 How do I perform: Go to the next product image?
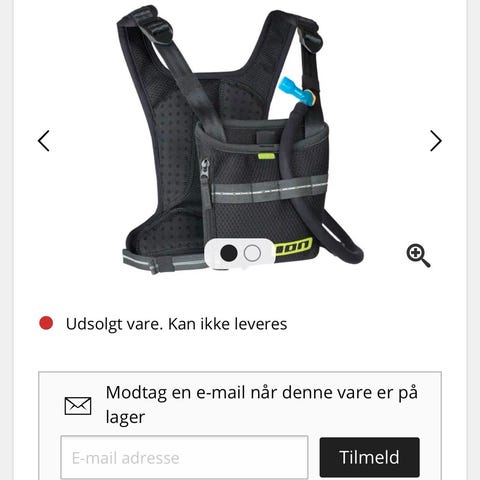coord(436,141)
